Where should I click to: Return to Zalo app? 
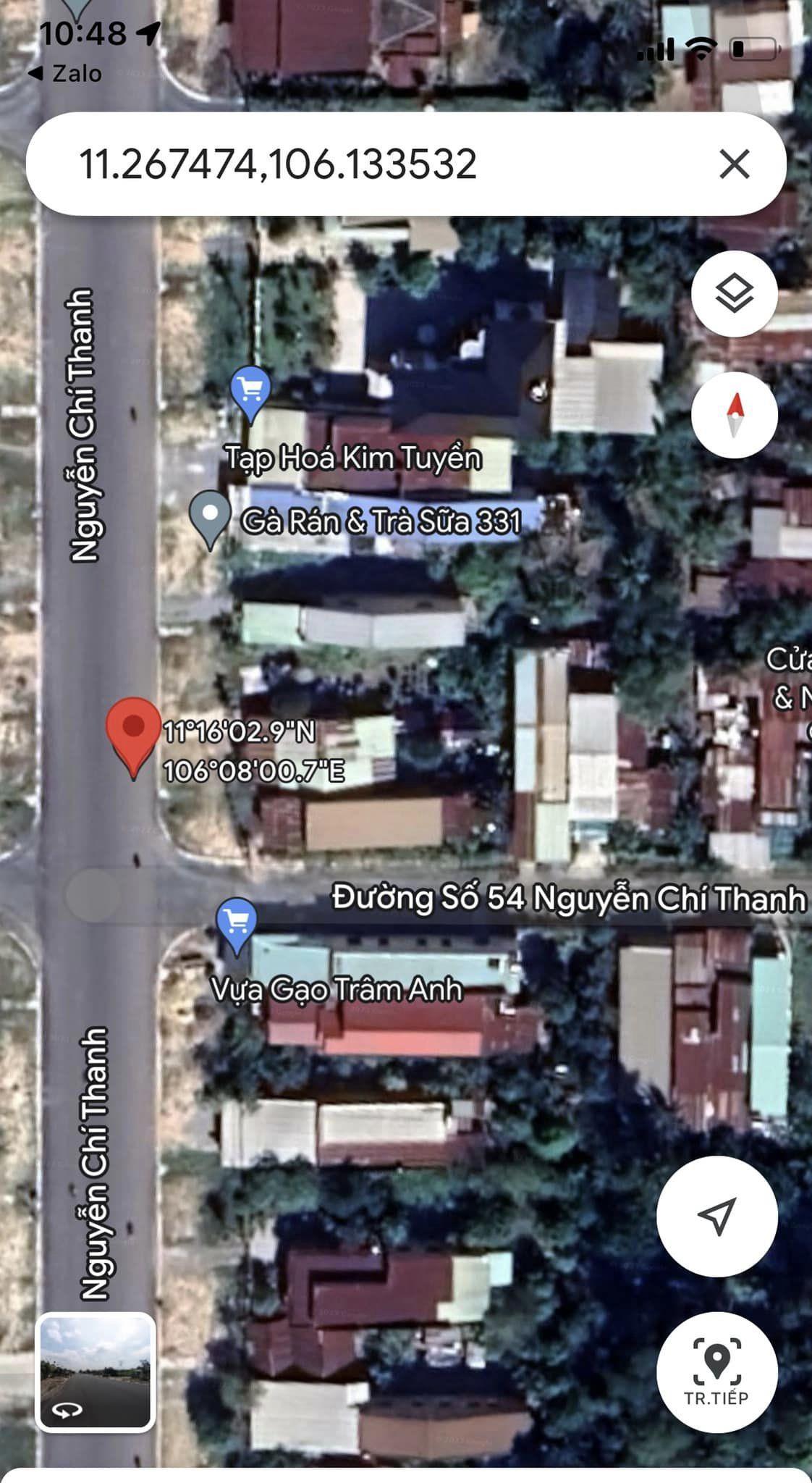(65, 74)
